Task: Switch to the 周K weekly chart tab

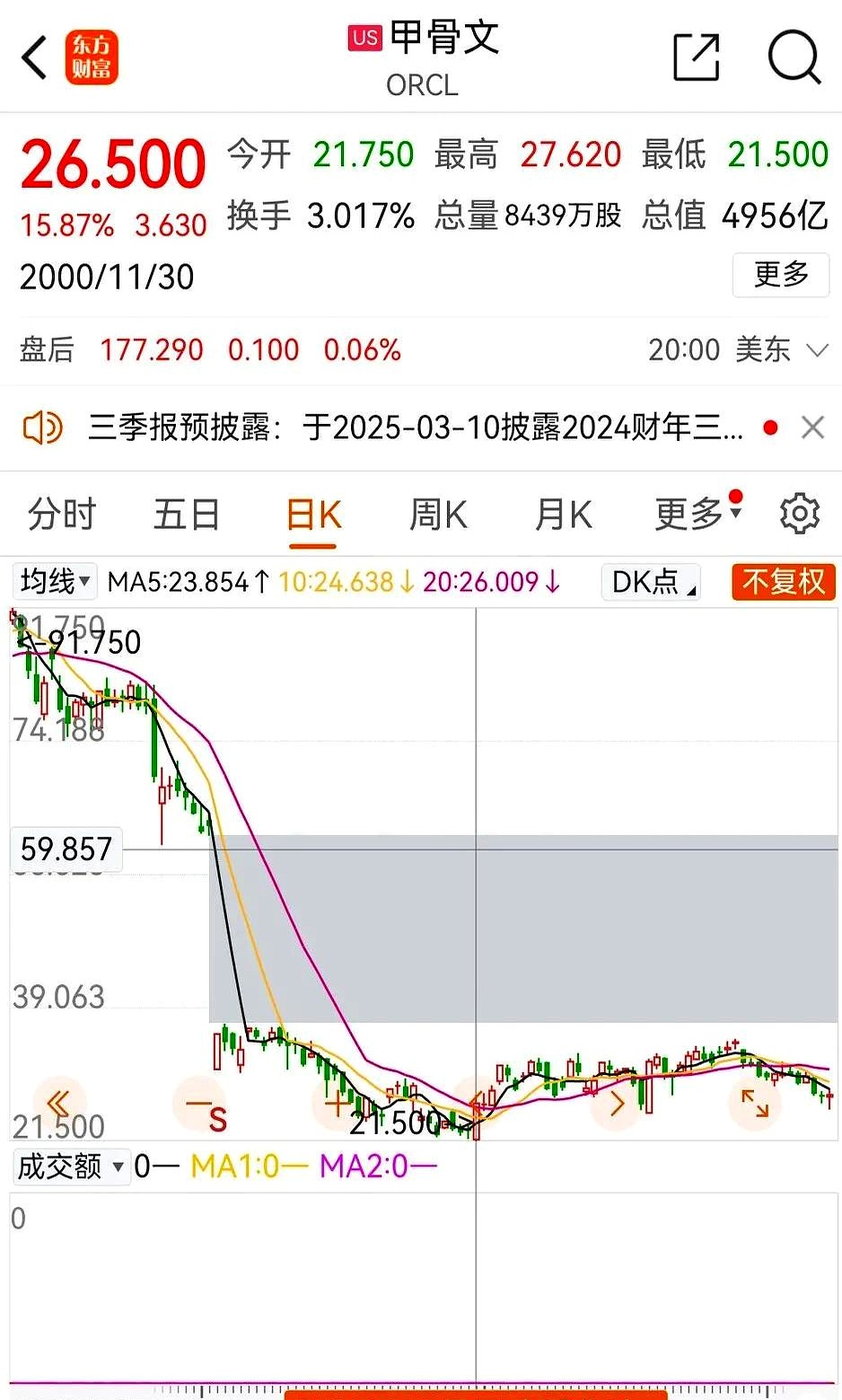Action: point(437,513)
